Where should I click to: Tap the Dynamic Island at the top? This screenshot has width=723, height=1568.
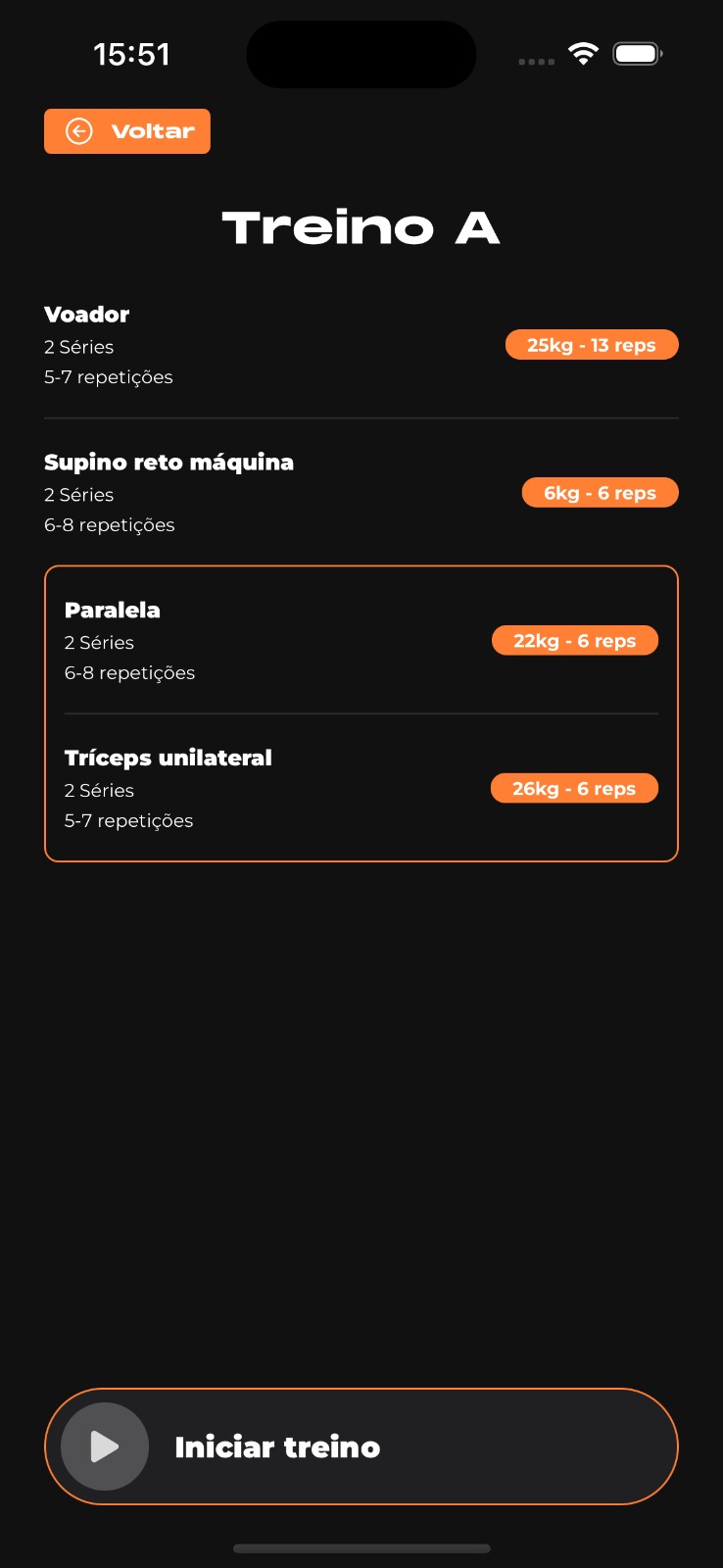(x=361, y=54)
